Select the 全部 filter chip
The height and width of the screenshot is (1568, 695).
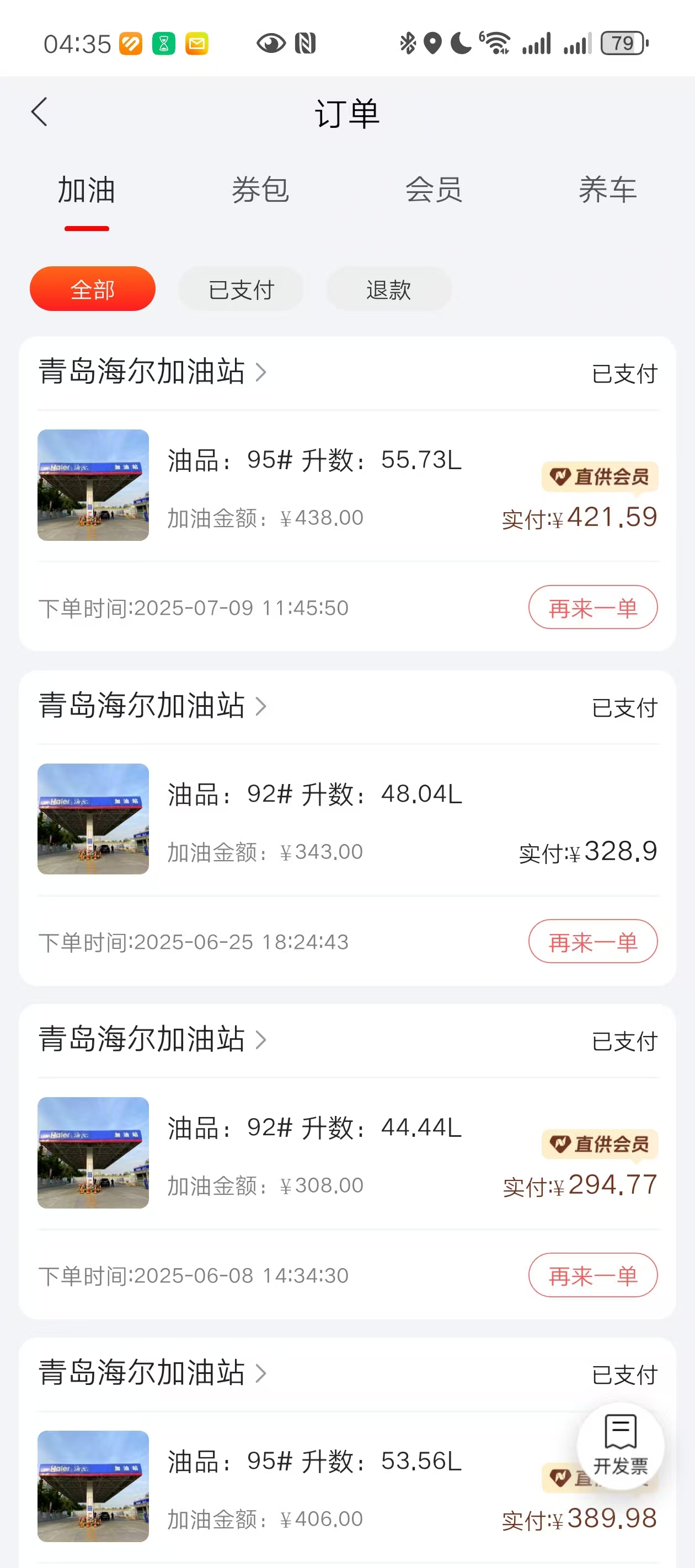point(93,289)
